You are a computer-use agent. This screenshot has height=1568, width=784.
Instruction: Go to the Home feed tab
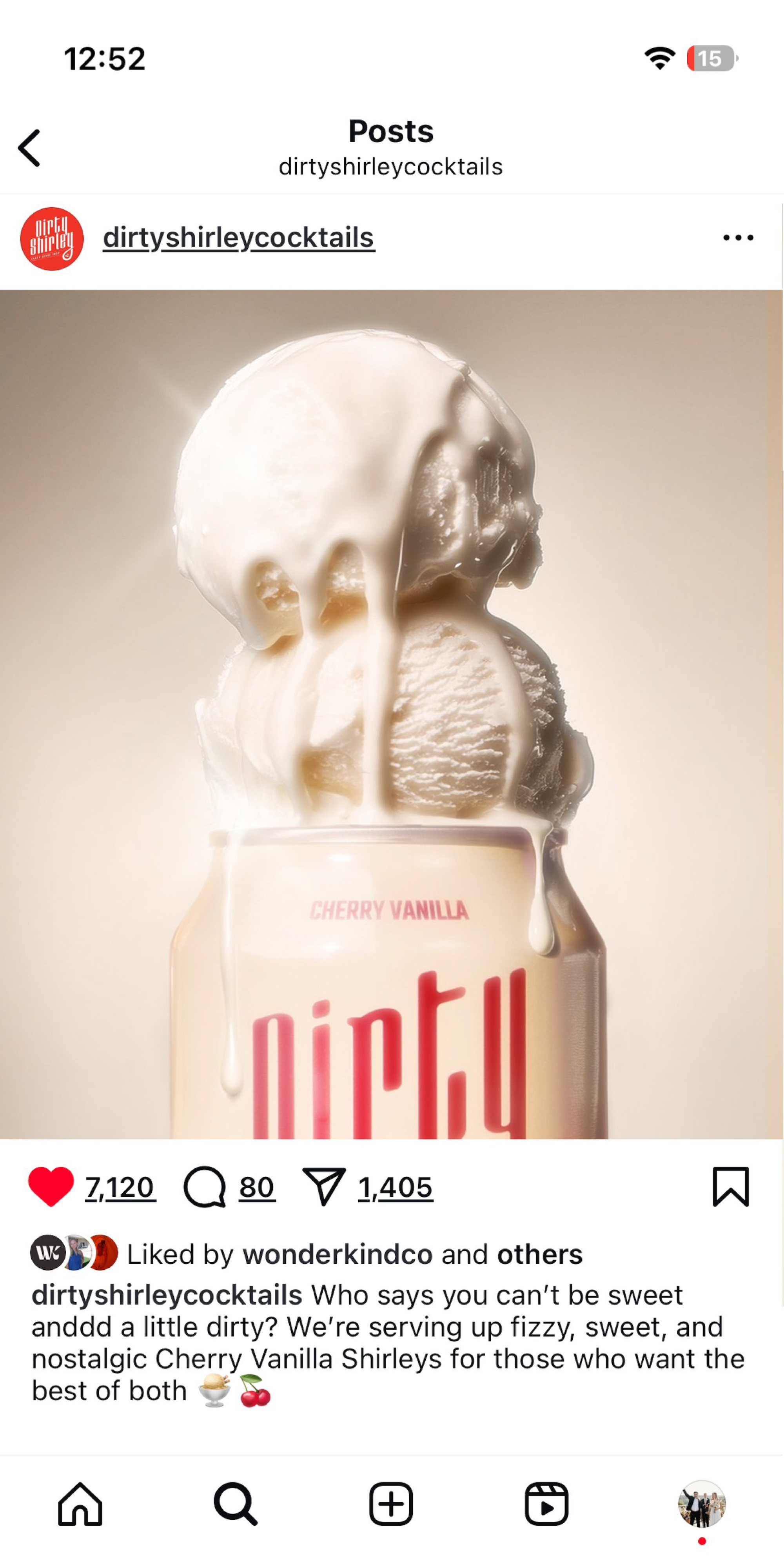tap(80, 1504)
